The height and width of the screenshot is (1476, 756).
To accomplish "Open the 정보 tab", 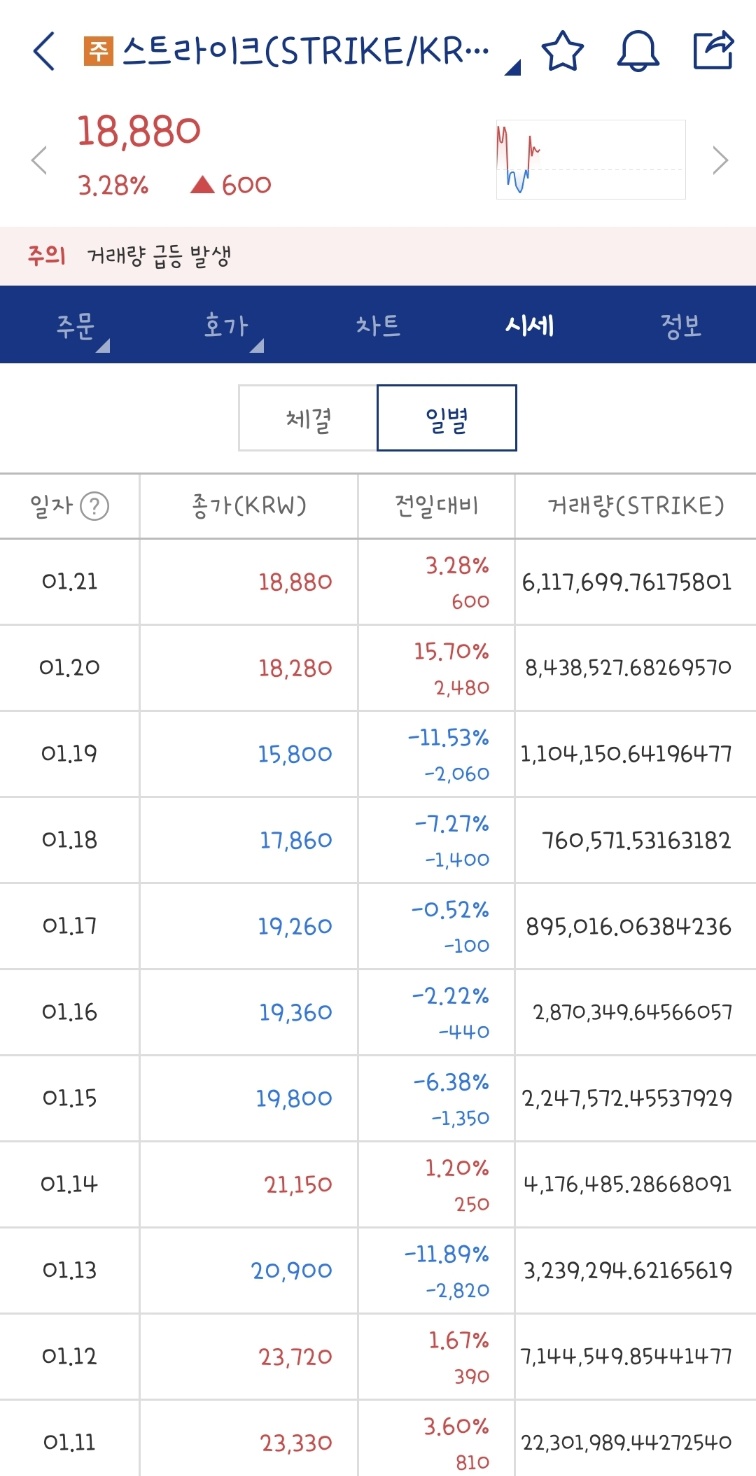I will 680,324.
